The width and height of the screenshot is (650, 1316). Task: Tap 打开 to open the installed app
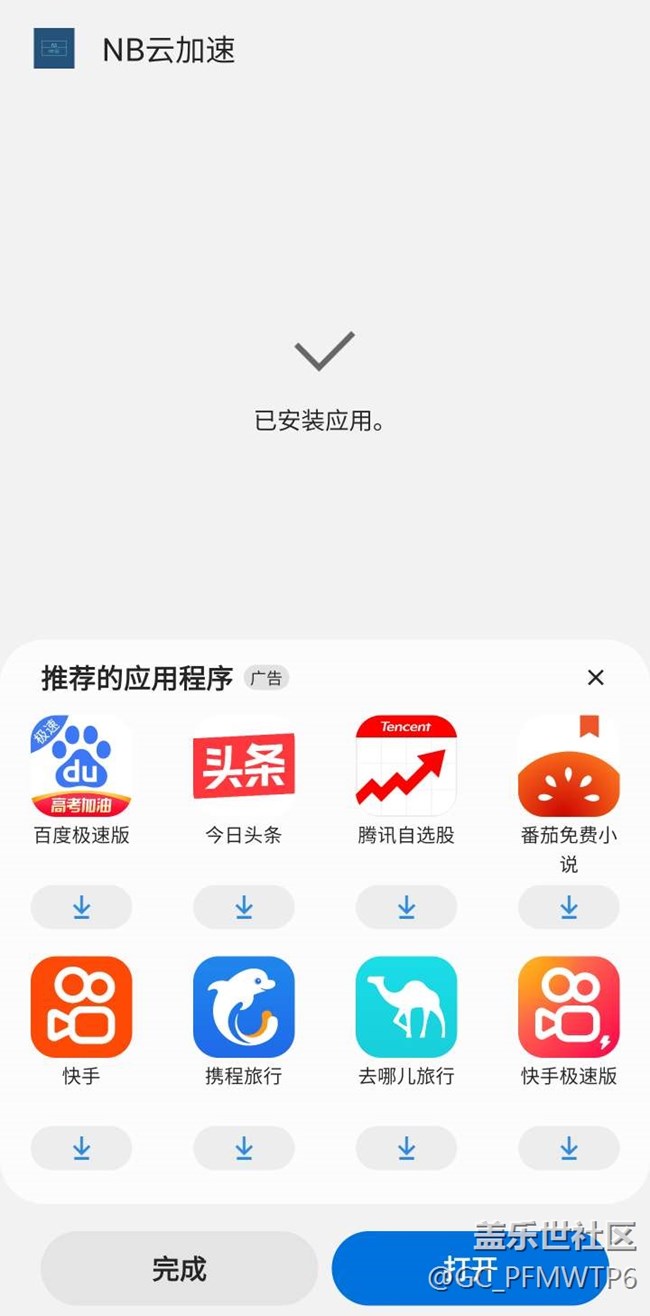(470, 1268)
